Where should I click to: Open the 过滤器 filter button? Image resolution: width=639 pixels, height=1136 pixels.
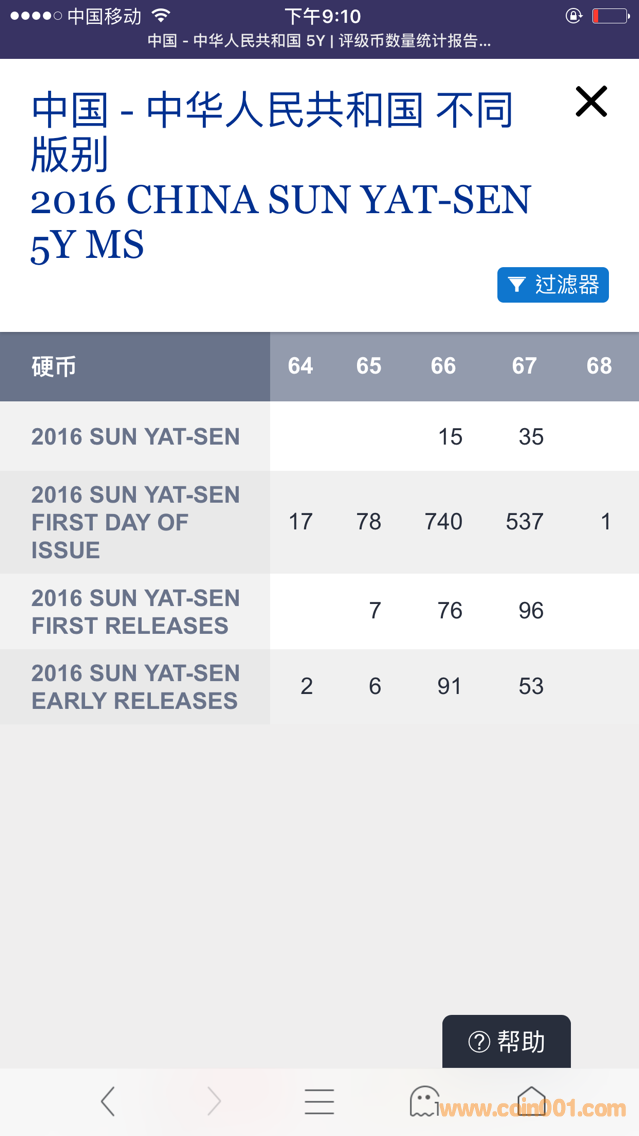click(553, 285)
